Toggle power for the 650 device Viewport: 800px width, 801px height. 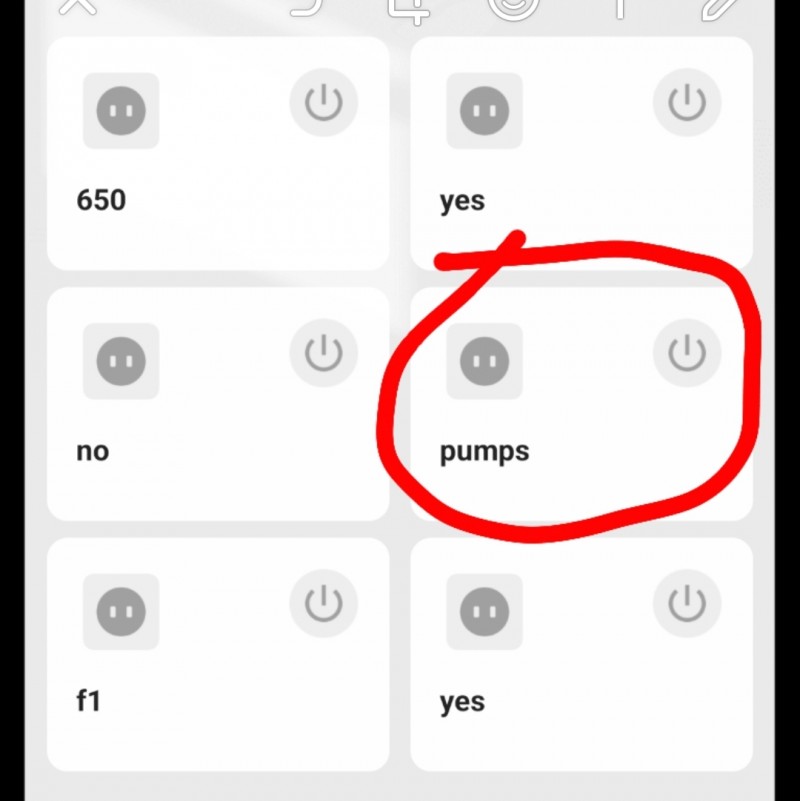(x=323, y=101)
